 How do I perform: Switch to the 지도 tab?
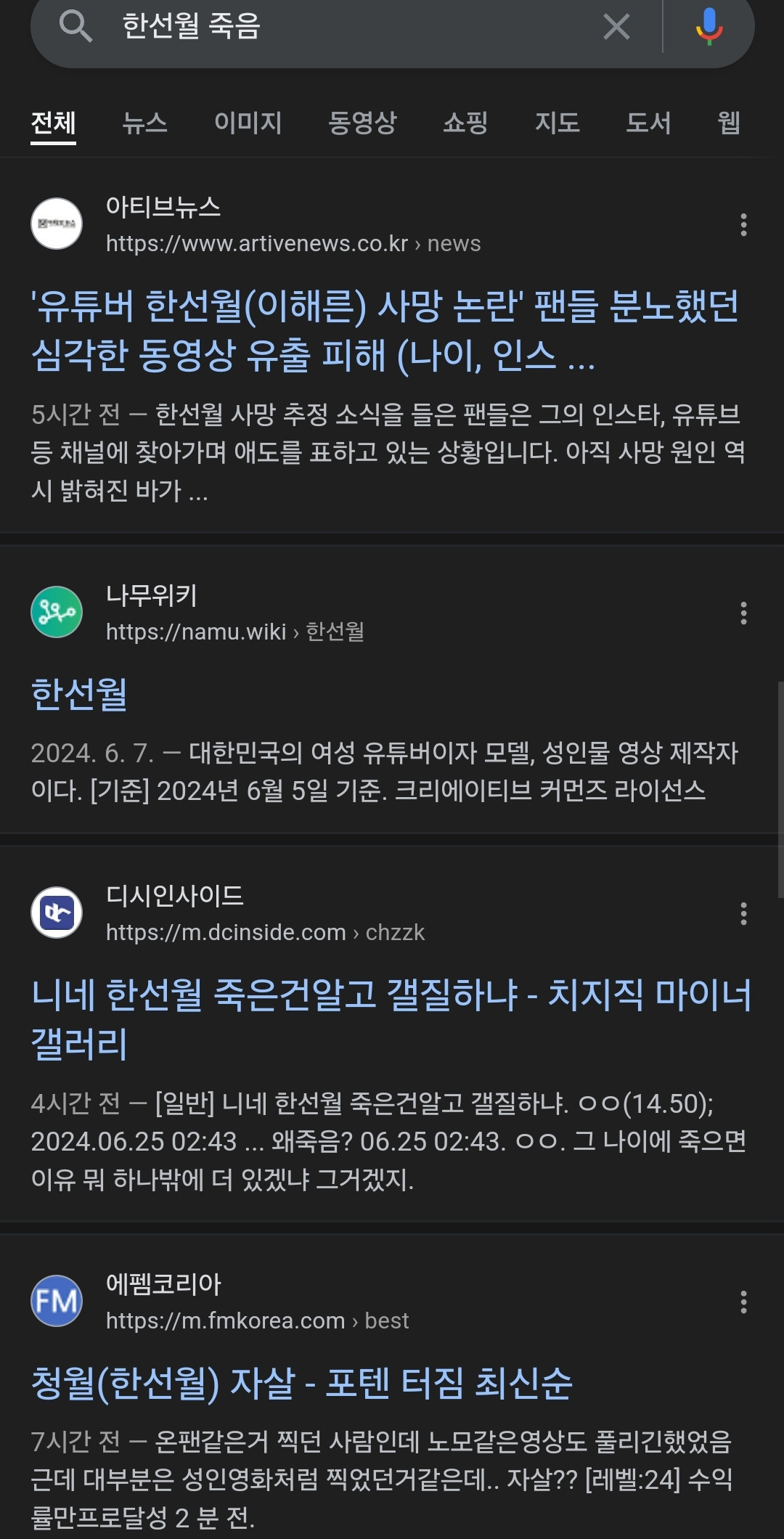(x=557, y=123)
